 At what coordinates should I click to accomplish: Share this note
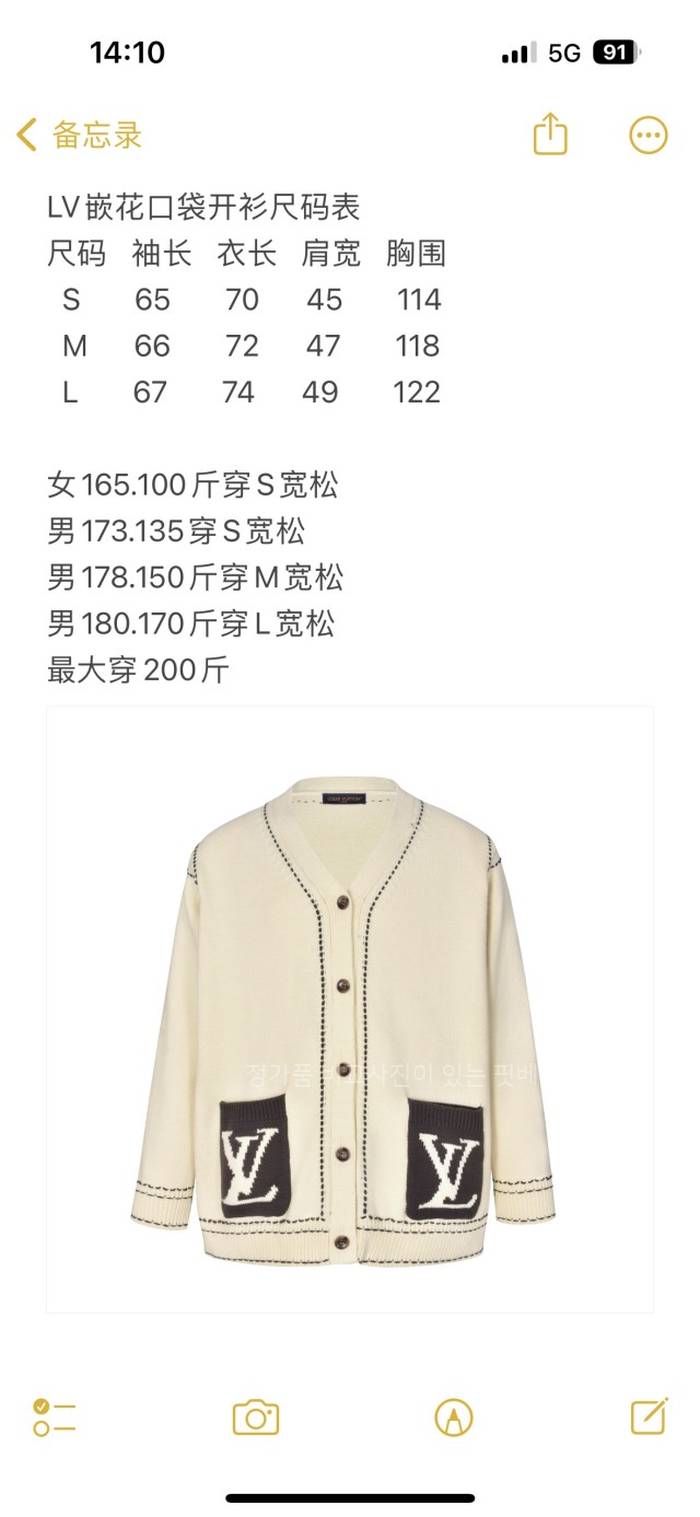point(550,134)
